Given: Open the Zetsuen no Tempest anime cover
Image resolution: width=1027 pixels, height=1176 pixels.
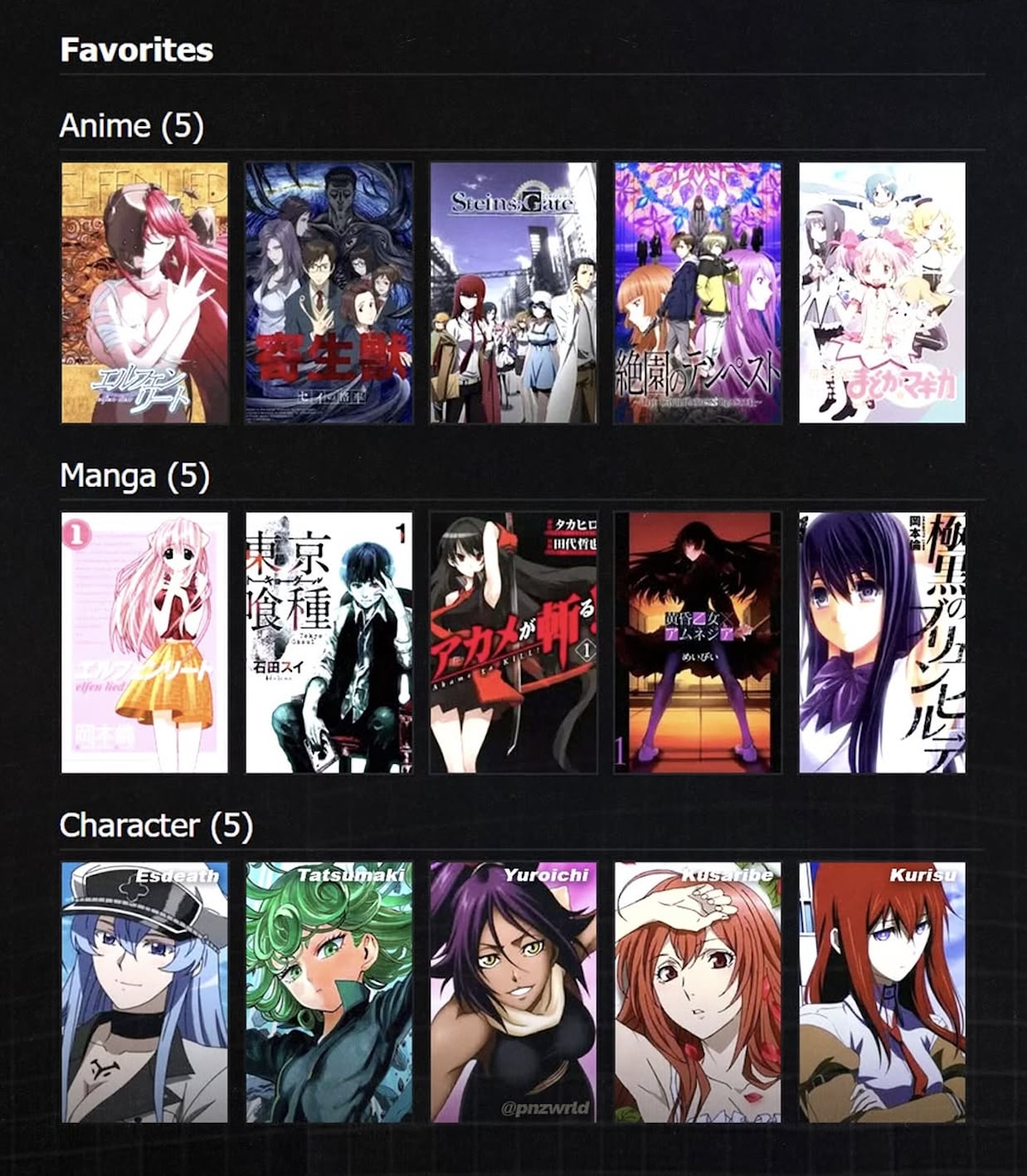Looking at the screenshot, I should (697, 293).
